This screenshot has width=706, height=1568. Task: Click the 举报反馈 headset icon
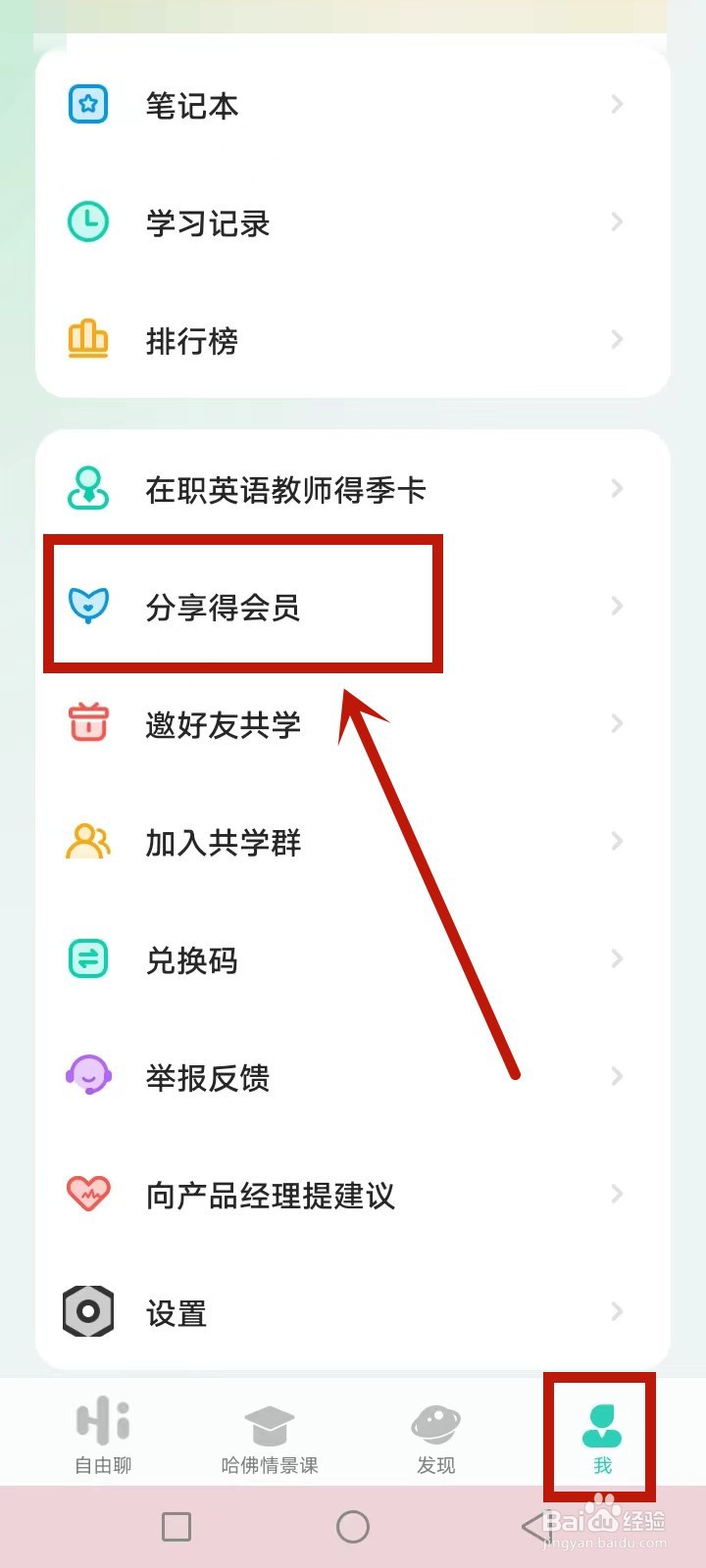click(87, 1076)
